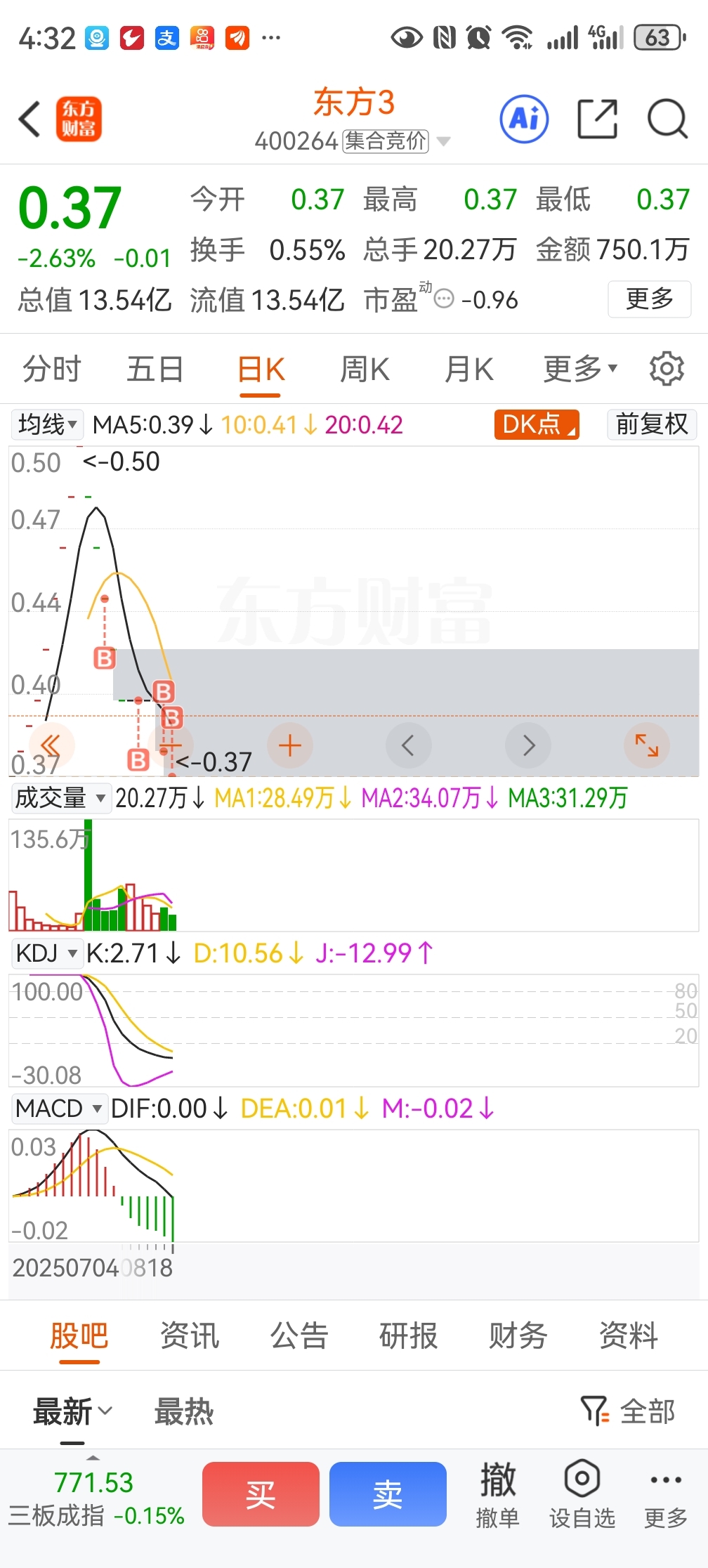Open the 公告 tab
708x1568 pixels.
click(x=300, y=1335)
